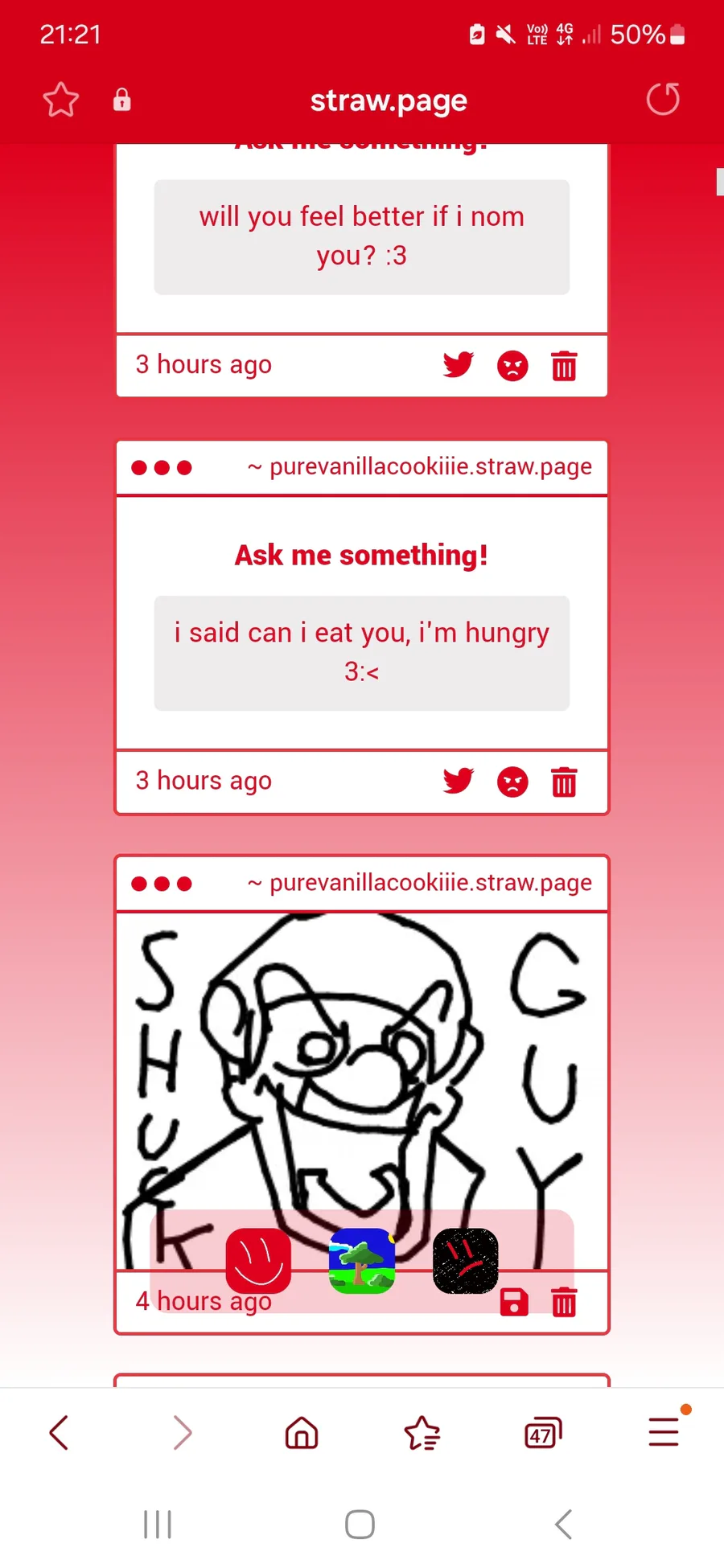Report the 'will you feel better' question
This screenshot has width=724, height=1568.
point(512,366)
